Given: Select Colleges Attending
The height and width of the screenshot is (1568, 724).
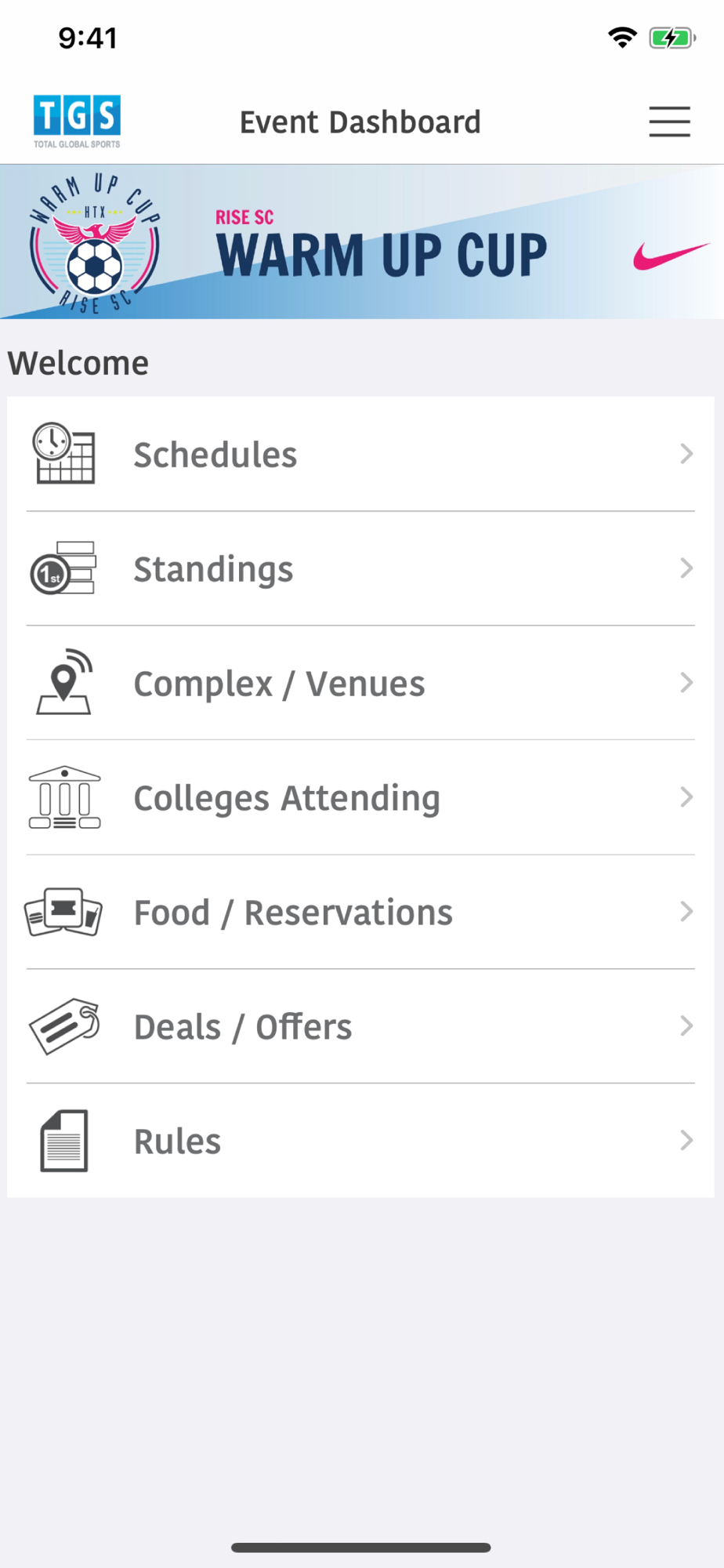Looking at the screenshot, I should point(360,797).
